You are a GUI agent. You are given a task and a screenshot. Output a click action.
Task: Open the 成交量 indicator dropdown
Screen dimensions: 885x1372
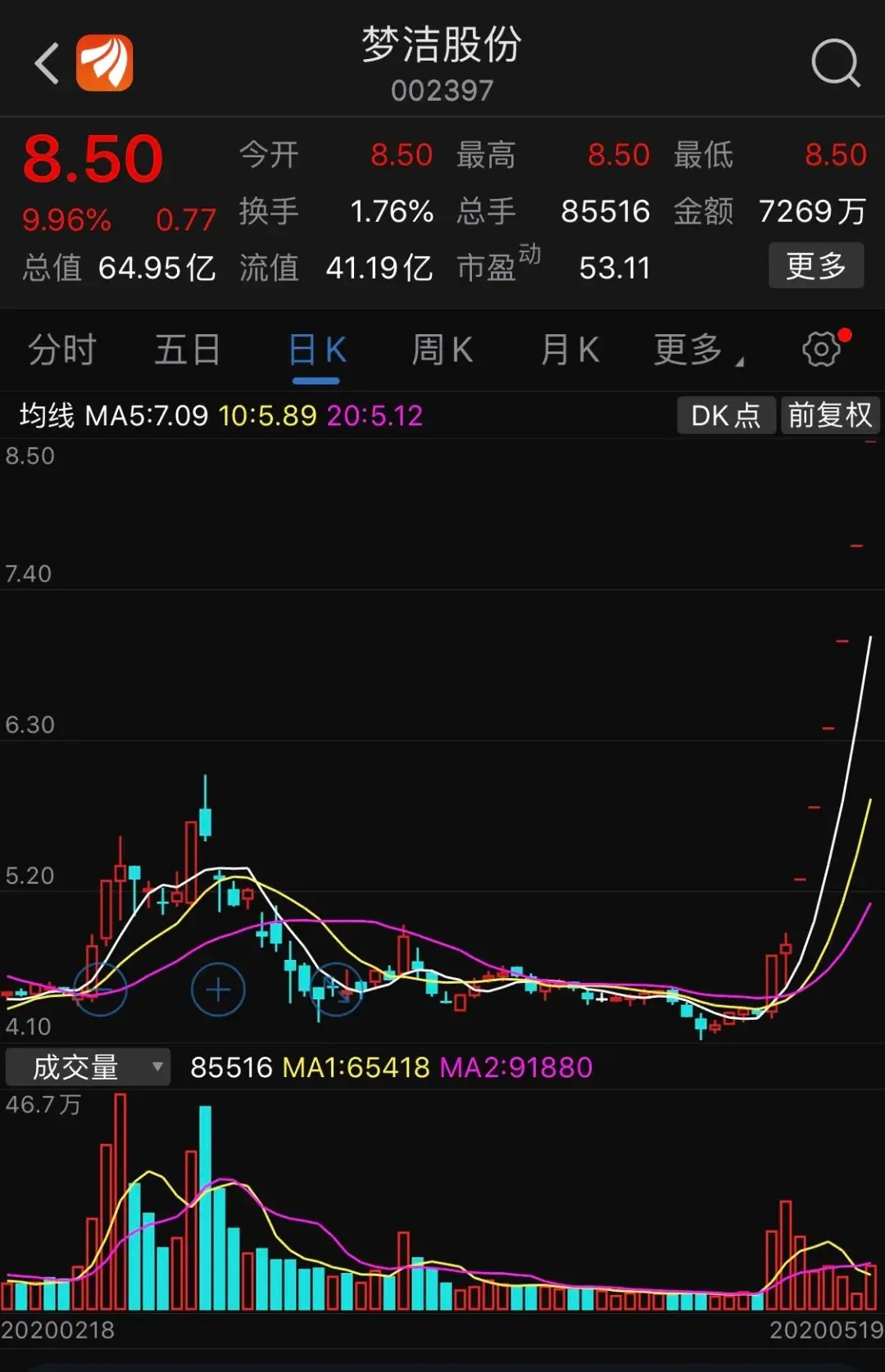click(x=88, y=1067)
